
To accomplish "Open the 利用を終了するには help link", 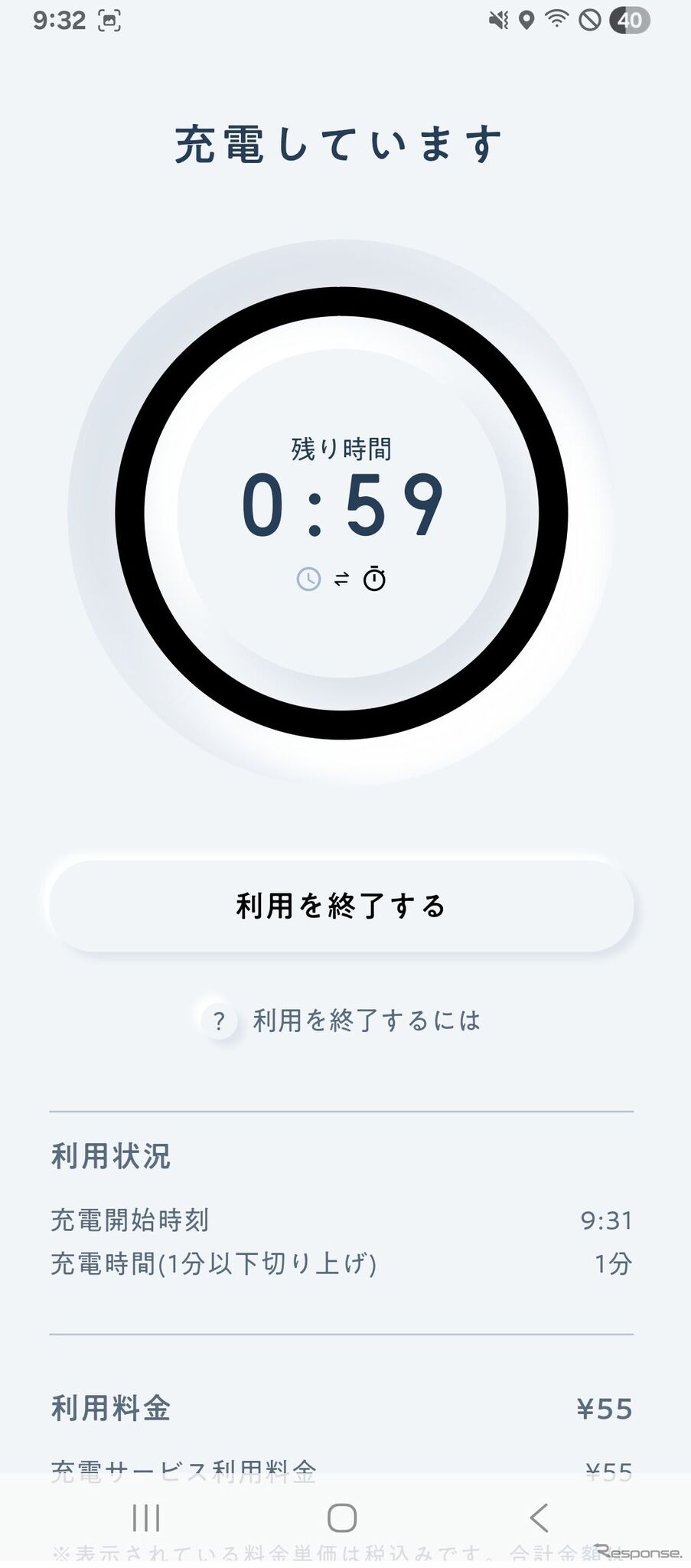I will tap(341, 1021).
